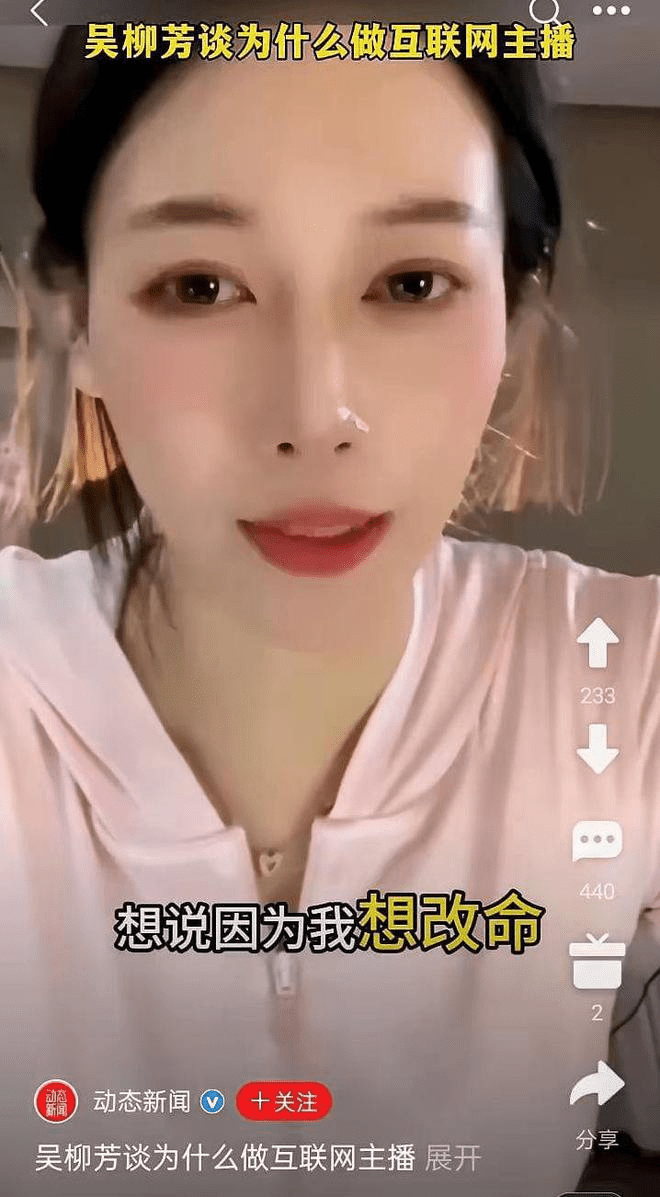
Task: Expand the caption with 展开
Action: (x=453, y=1159)
